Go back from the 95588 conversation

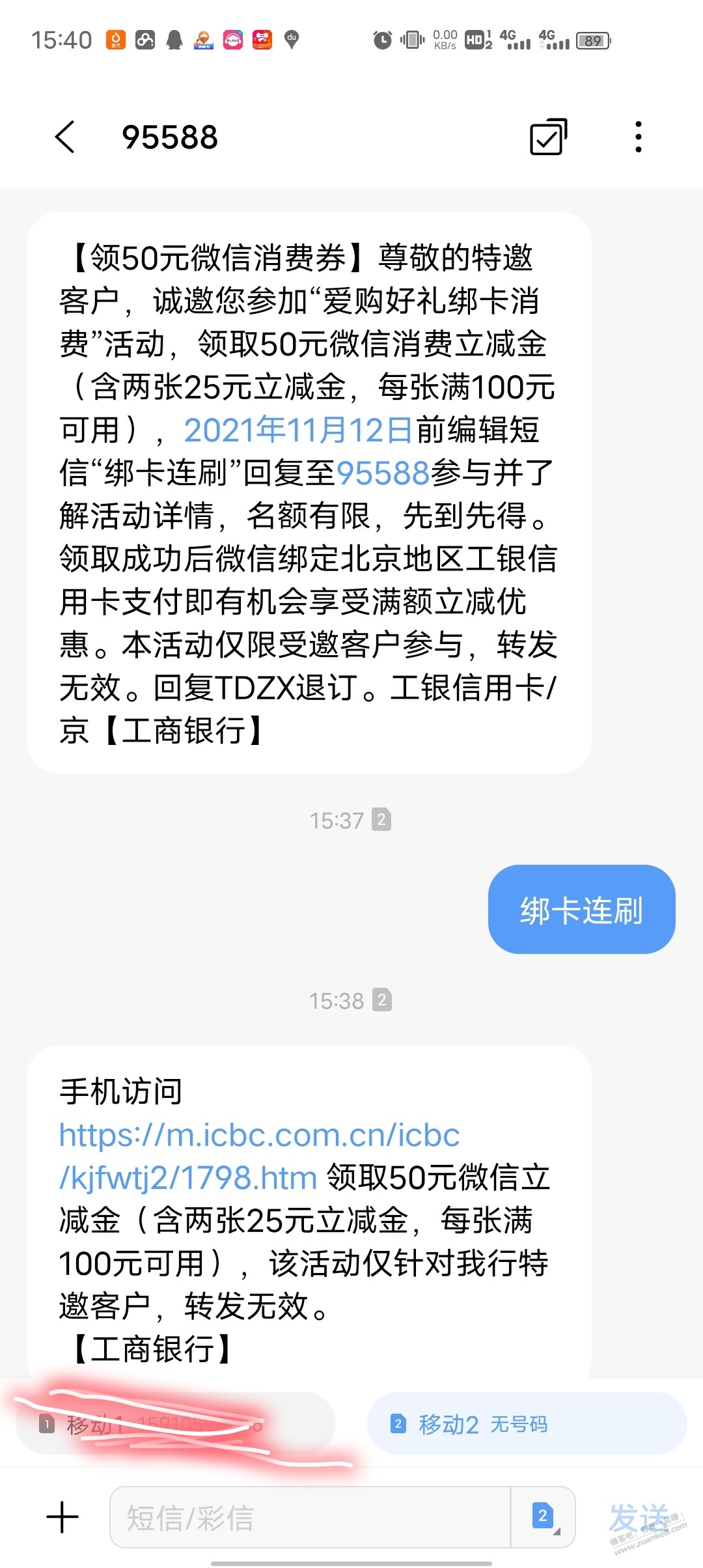[65, 137]
